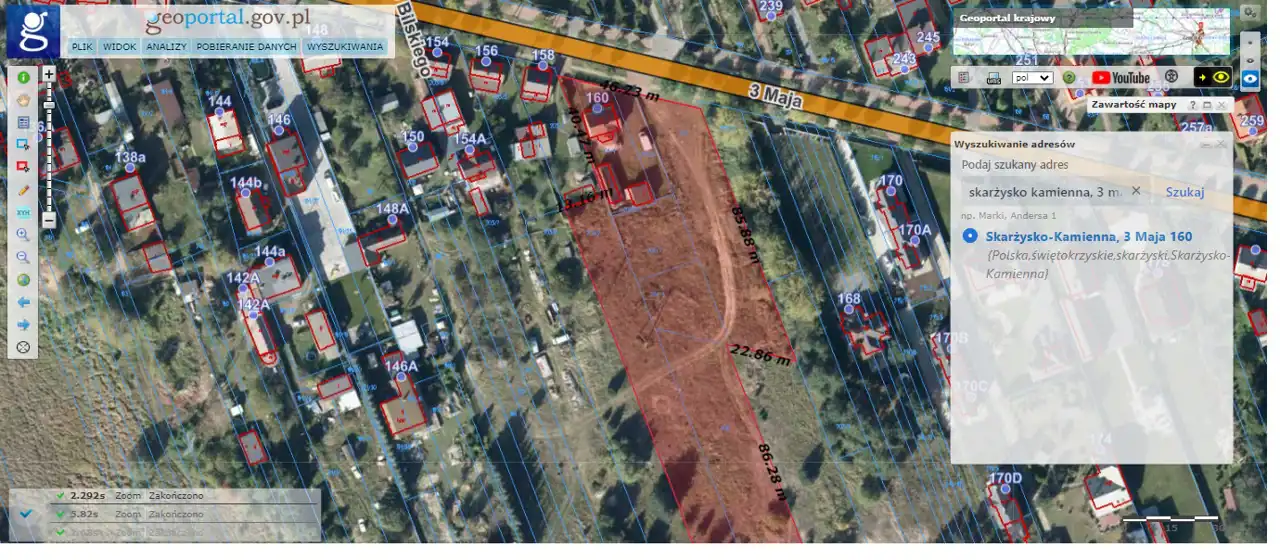
Task: Zoom out with the minus slider button
Action: pyautogui.click(x=49, y=220)
